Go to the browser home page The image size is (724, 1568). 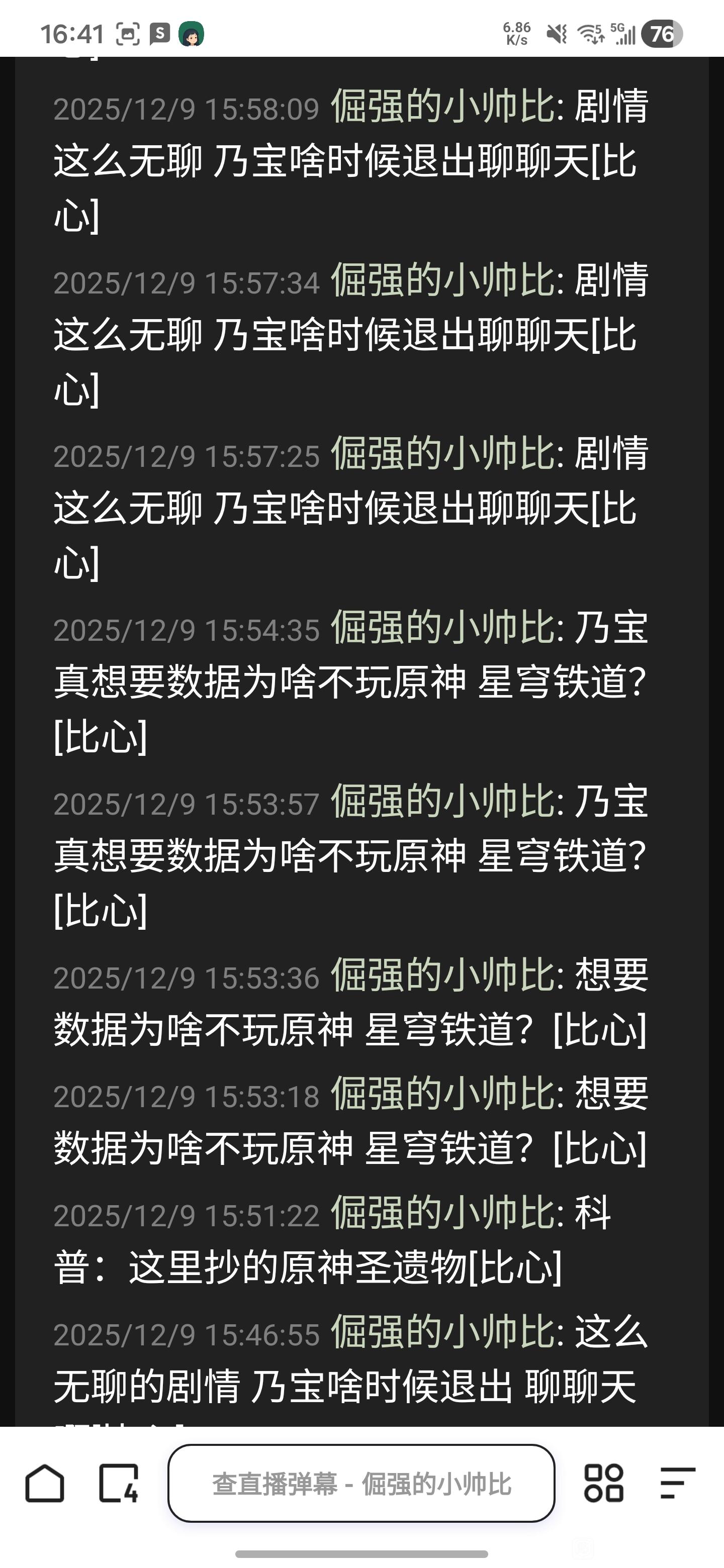click(x=44, y=1483)
